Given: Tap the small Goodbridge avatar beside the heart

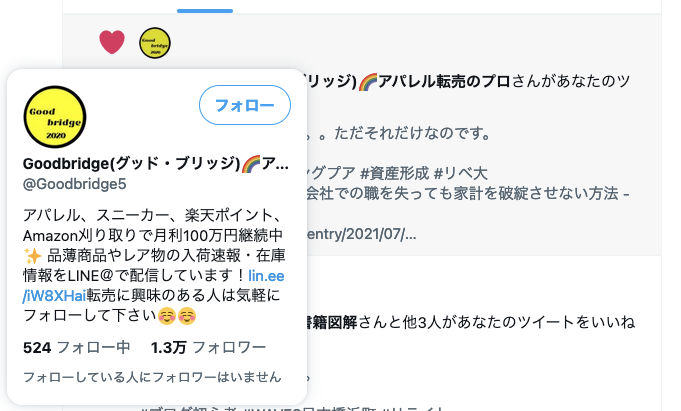Looking at the screenshot, I should 154,42.
